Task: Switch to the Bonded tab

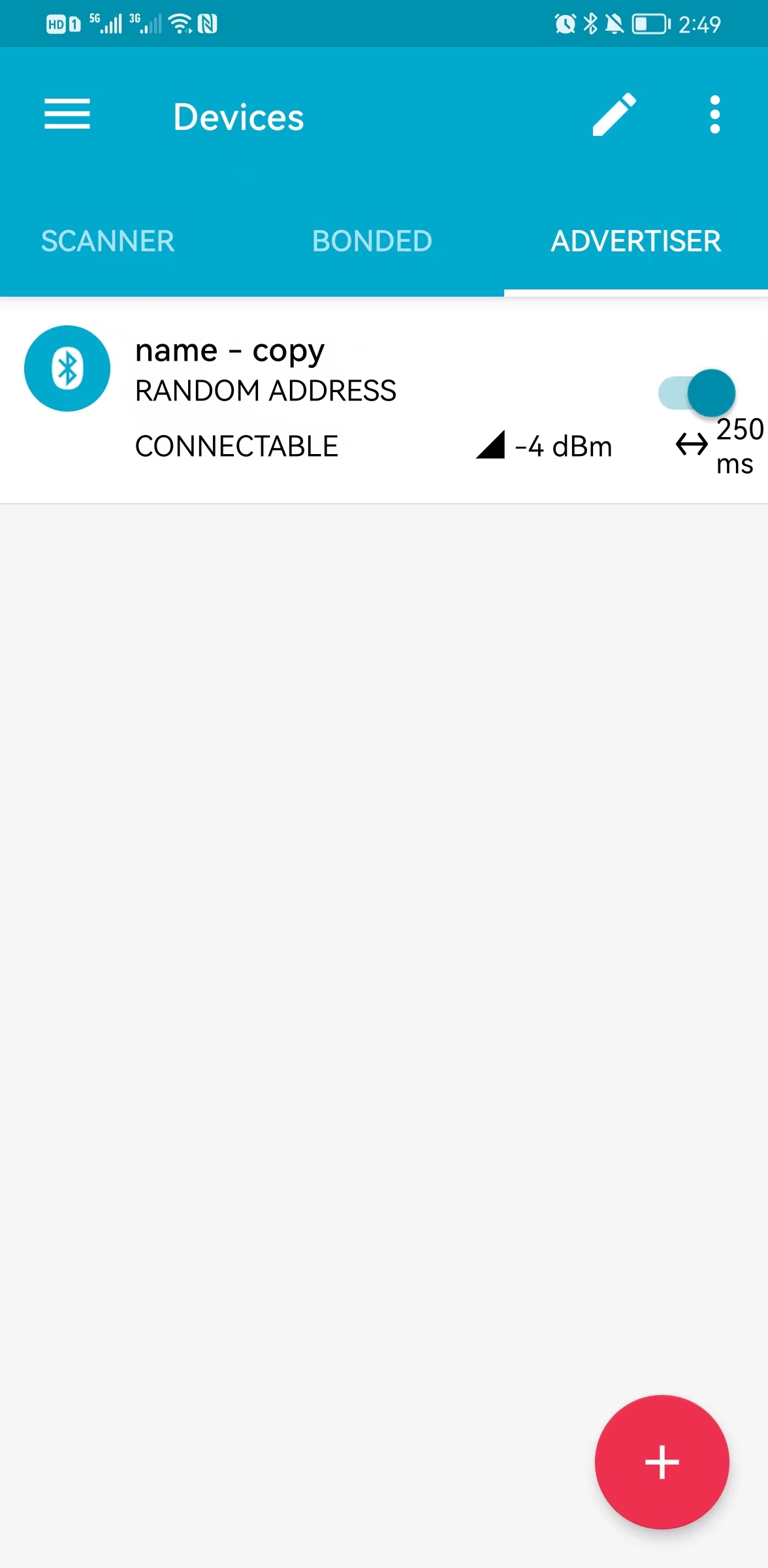Action: pyautogui.click(x=372, y=241)
